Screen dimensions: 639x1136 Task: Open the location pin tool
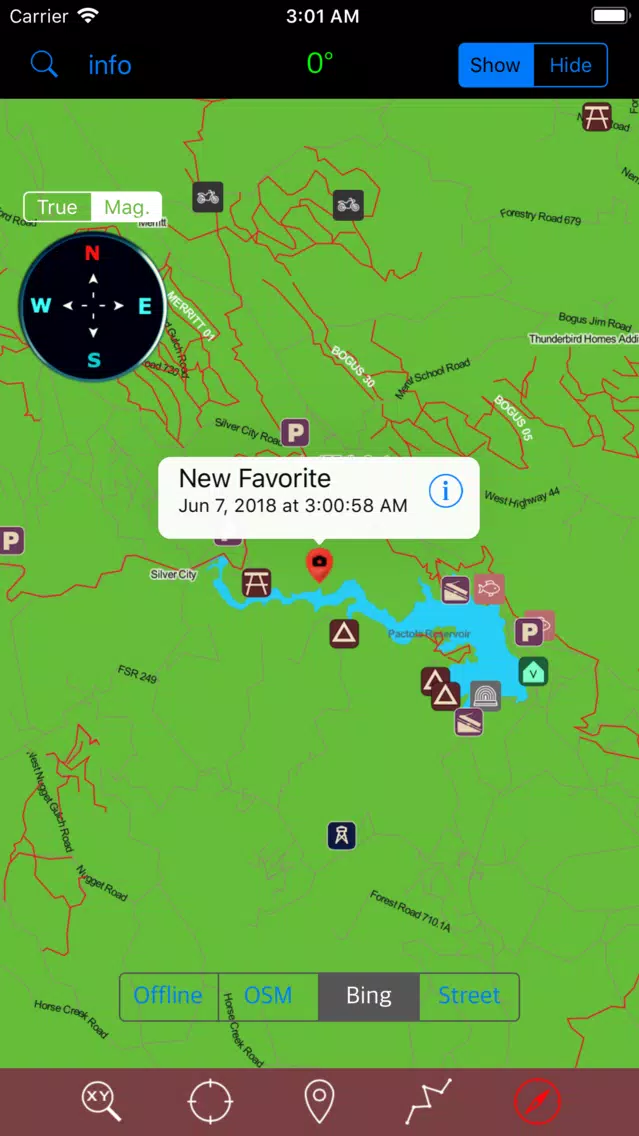(x=319, y=1101)
